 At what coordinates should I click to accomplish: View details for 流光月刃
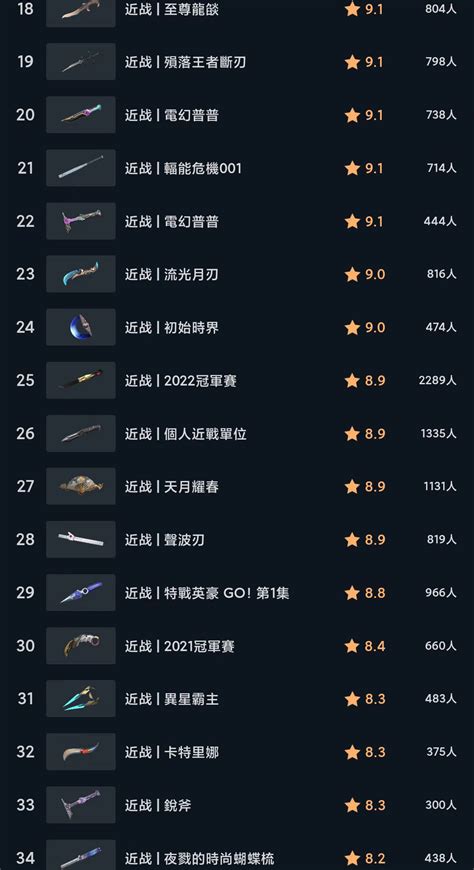[x=237, y=274]
